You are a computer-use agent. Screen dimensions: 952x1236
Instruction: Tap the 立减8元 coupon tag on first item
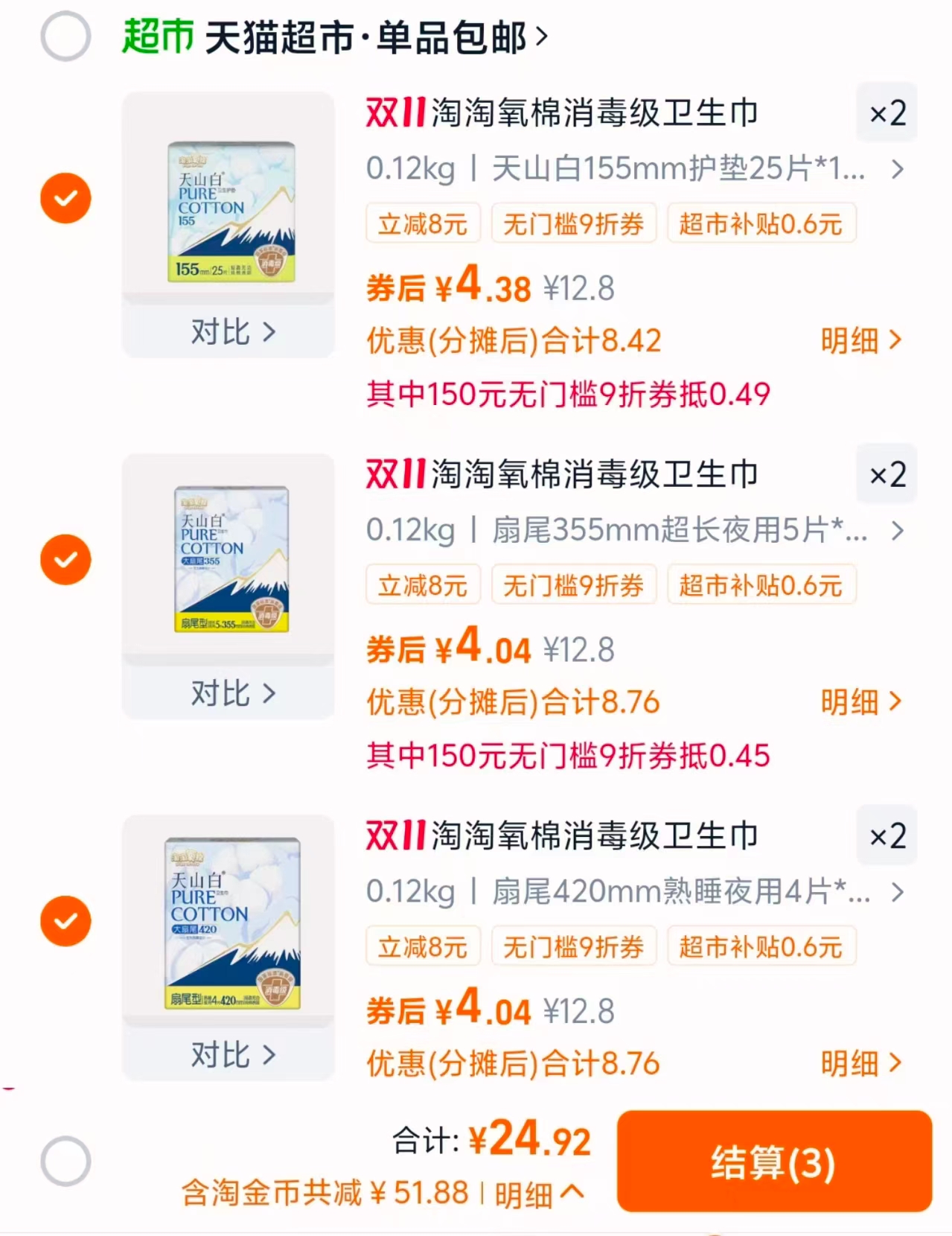[423, 223]
